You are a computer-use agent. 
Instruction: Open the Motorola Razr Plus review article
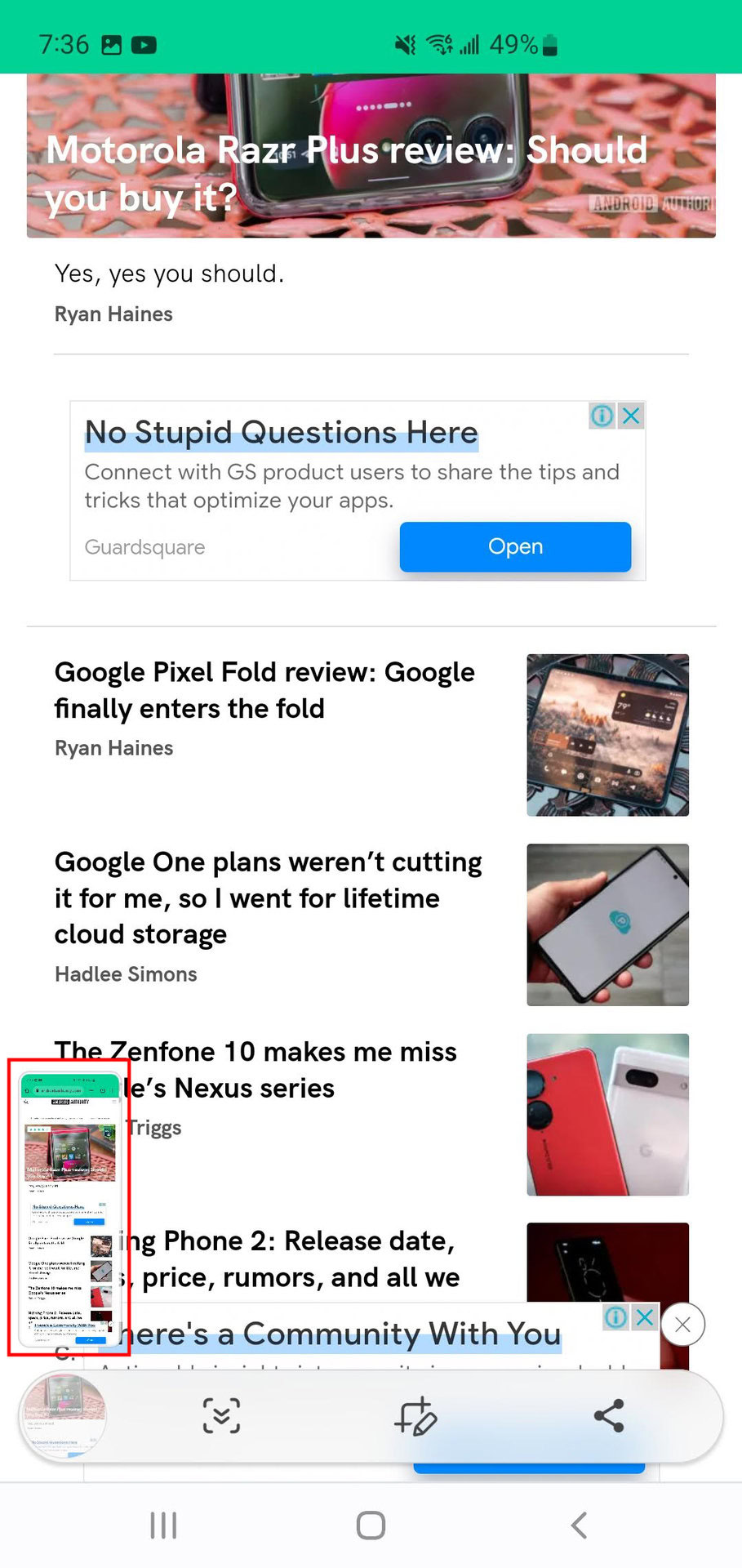pos(346,172)
